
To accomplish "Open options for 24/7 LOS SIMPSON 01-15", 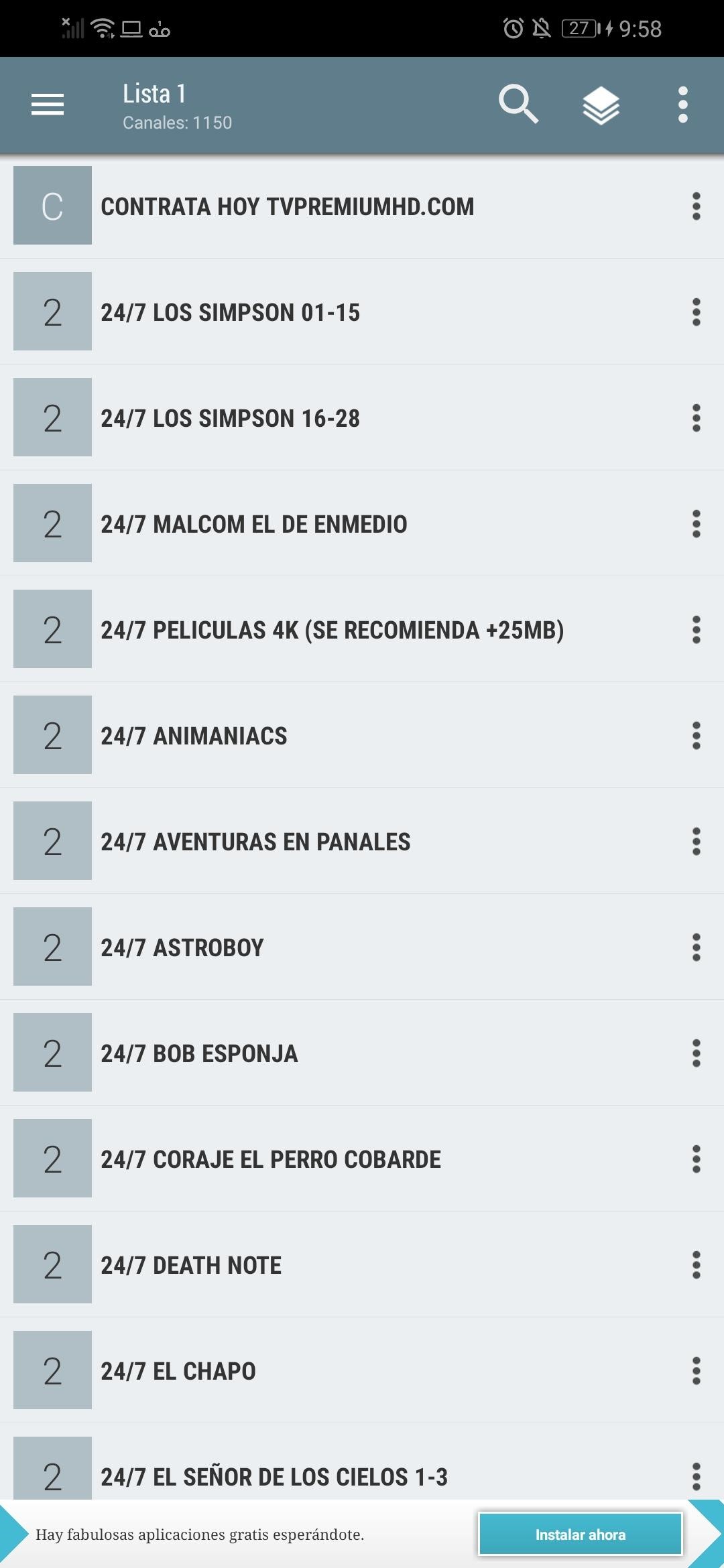I will [x=697, y=311].
